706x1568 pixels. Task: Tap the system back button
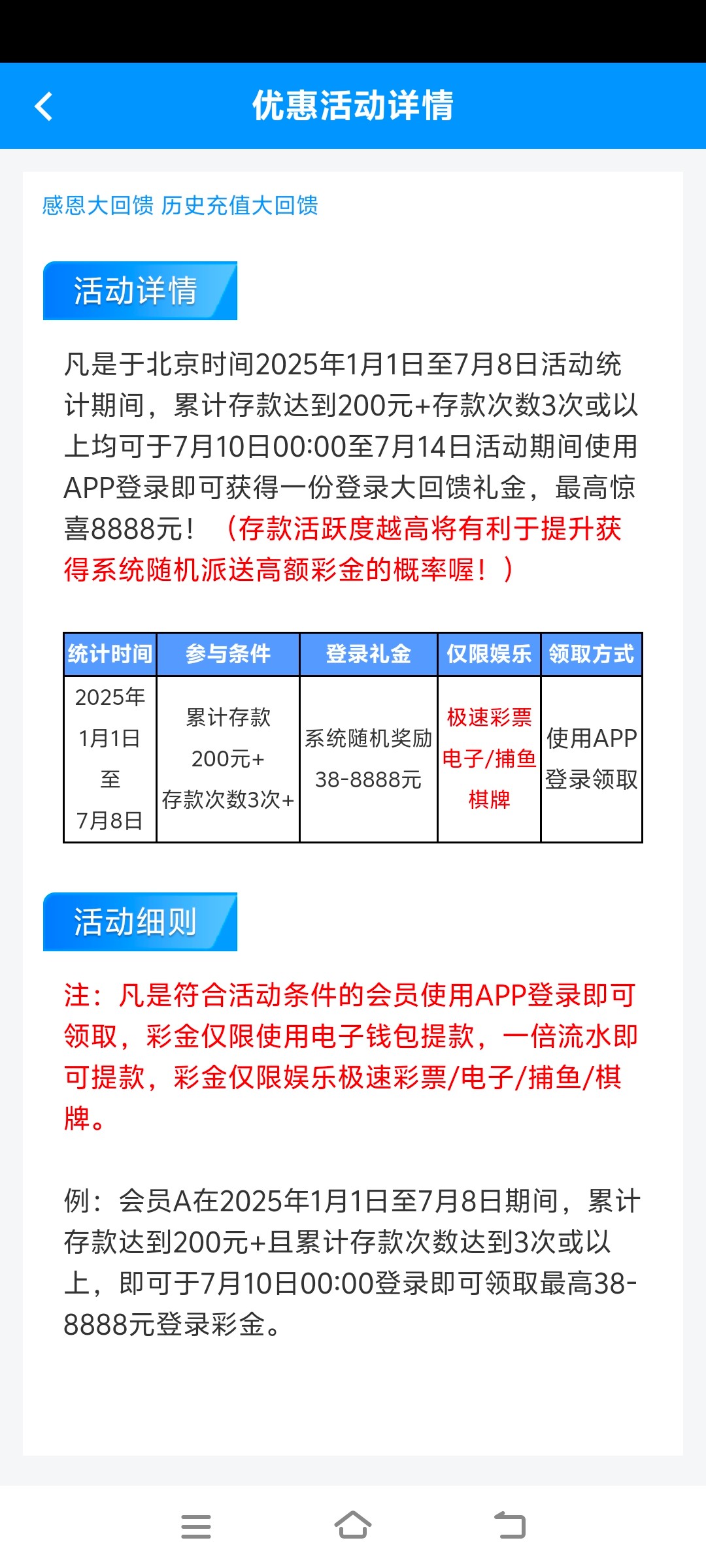(510, 1526)
